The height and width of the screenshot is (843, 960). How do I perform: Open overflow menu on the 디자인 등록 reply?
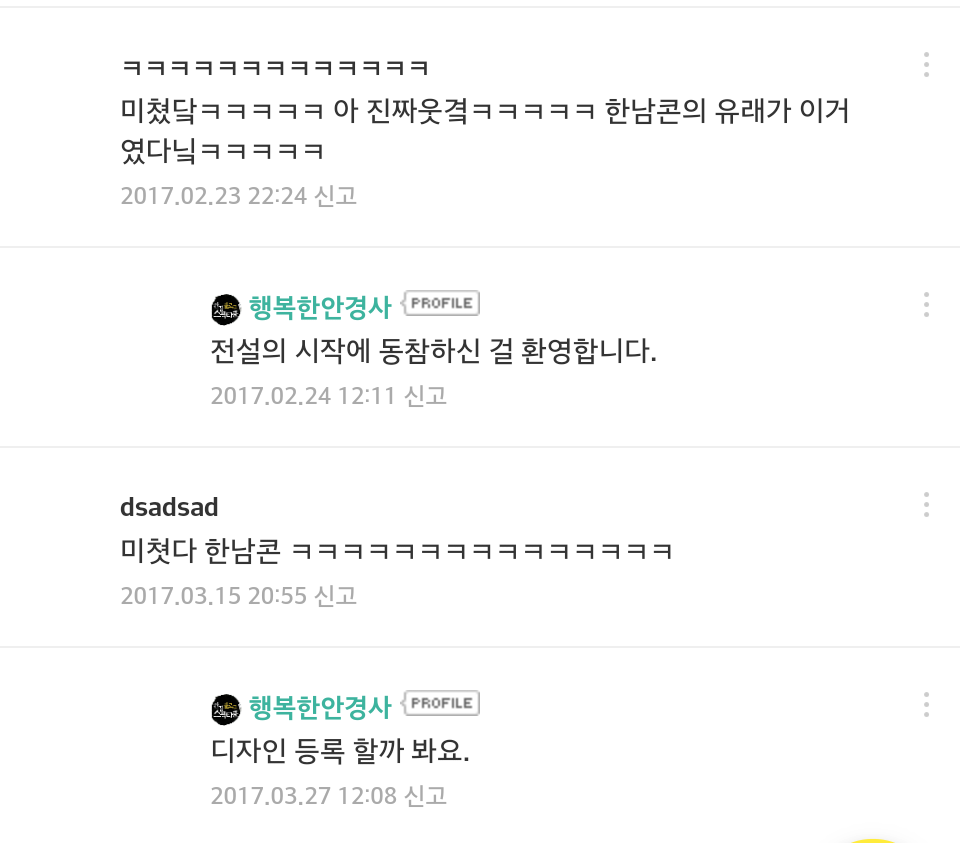(x=926, y=705)
